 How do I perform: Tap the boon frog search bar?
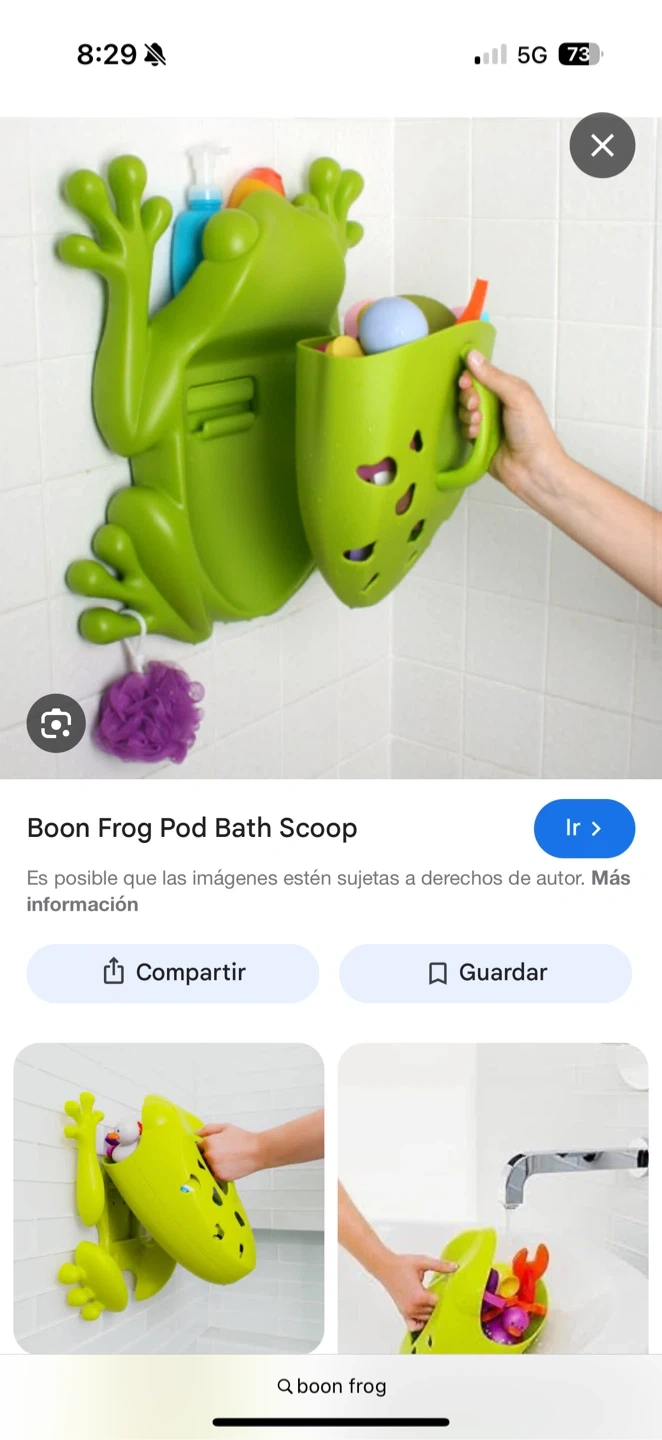pos(331,1386)
